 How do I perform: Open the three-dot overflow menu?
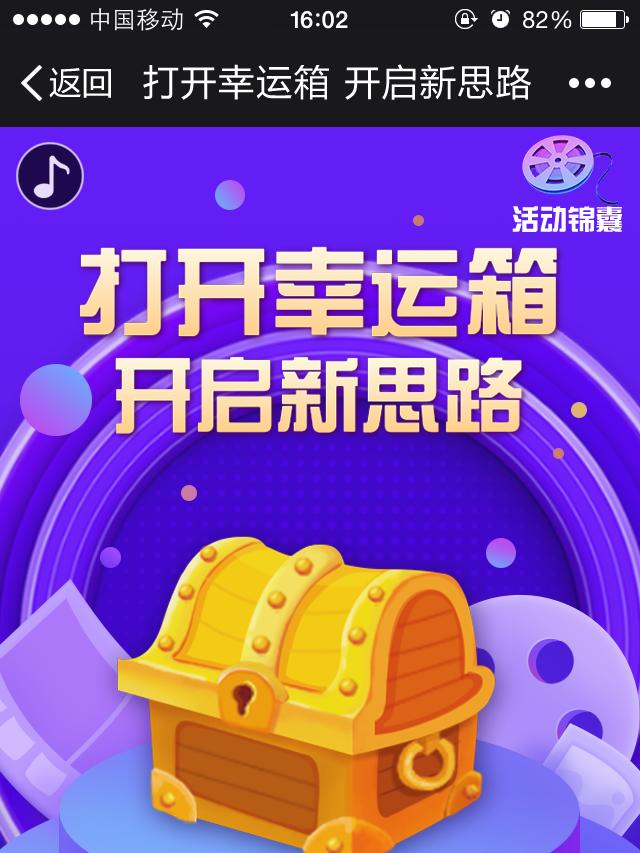pos(589,83)
